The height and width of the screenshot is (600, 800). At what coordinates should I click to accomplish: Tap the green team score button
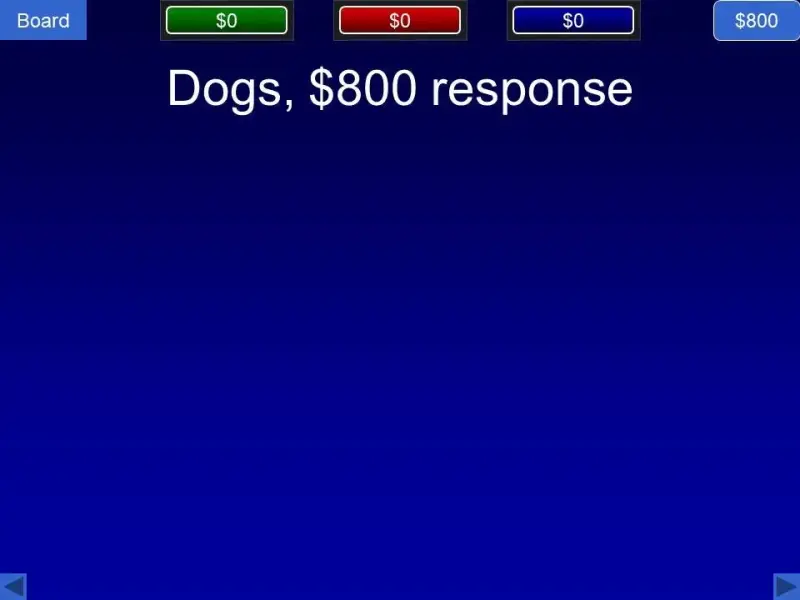pyautogui.click(x=227, y=20)
